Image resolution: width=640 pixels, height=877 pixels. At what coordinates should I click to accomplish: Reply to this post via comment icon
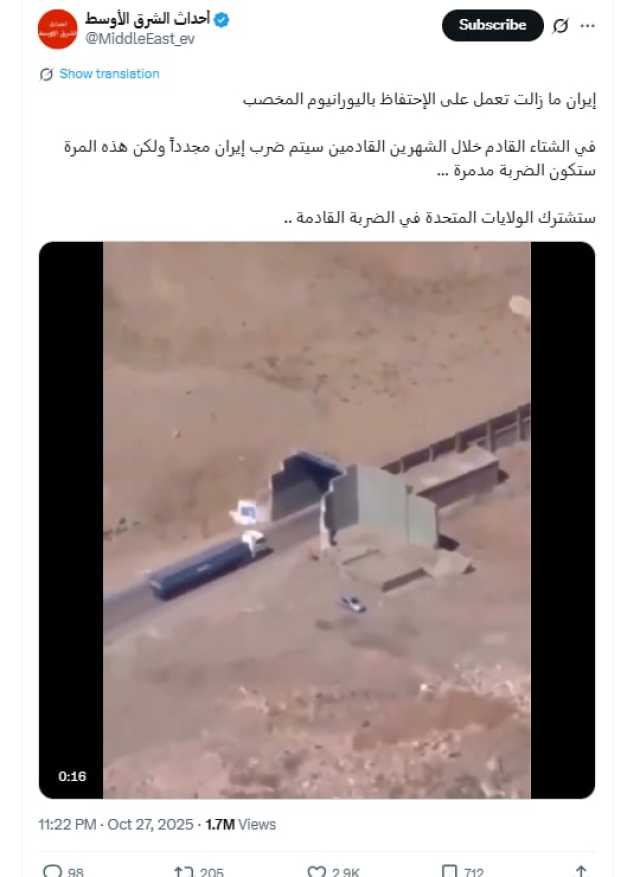tap(51, 871)
